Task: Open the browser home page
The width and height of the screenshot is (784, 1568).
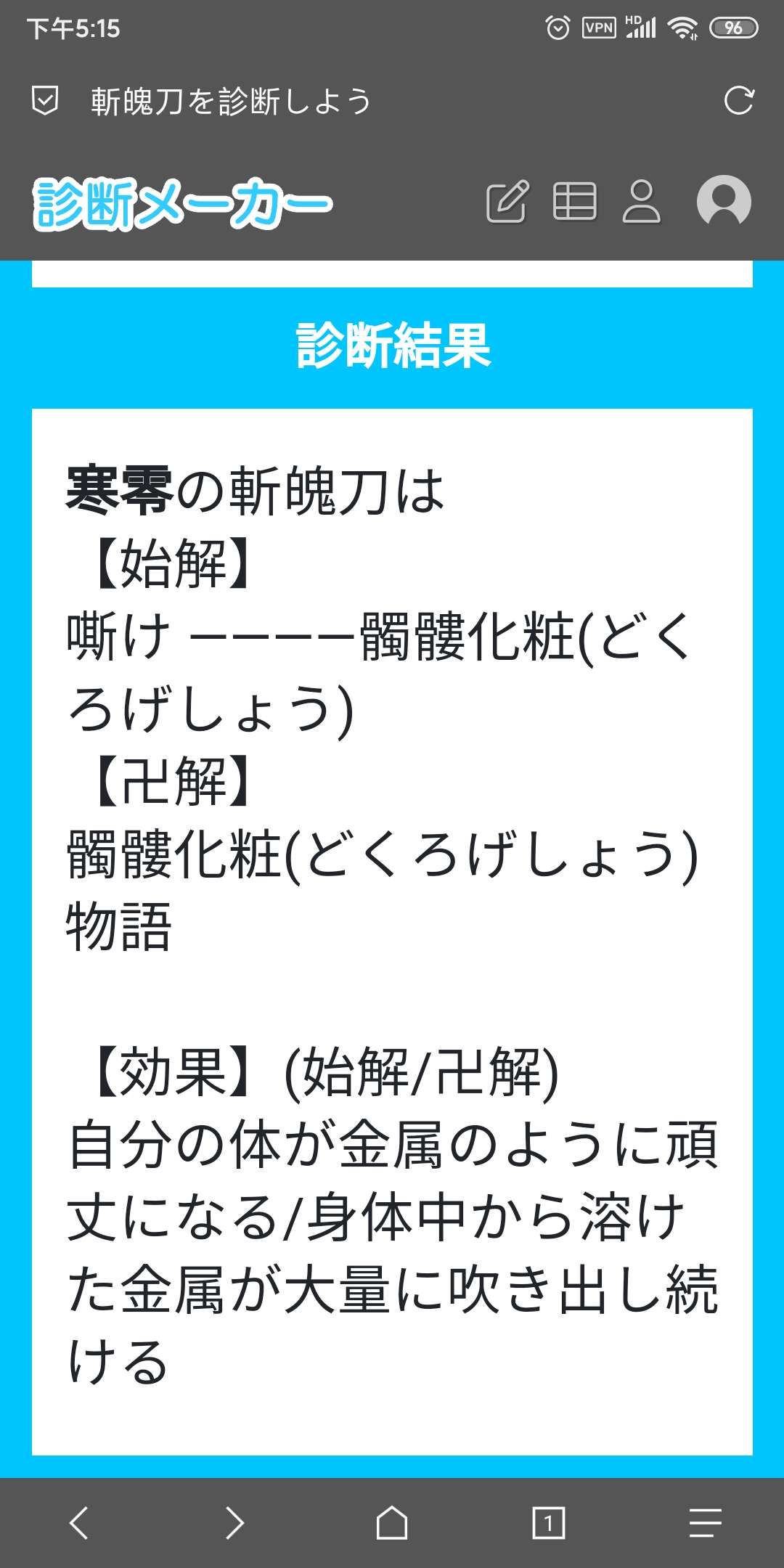Action: pyautogui.click(x=392, y=1522)
